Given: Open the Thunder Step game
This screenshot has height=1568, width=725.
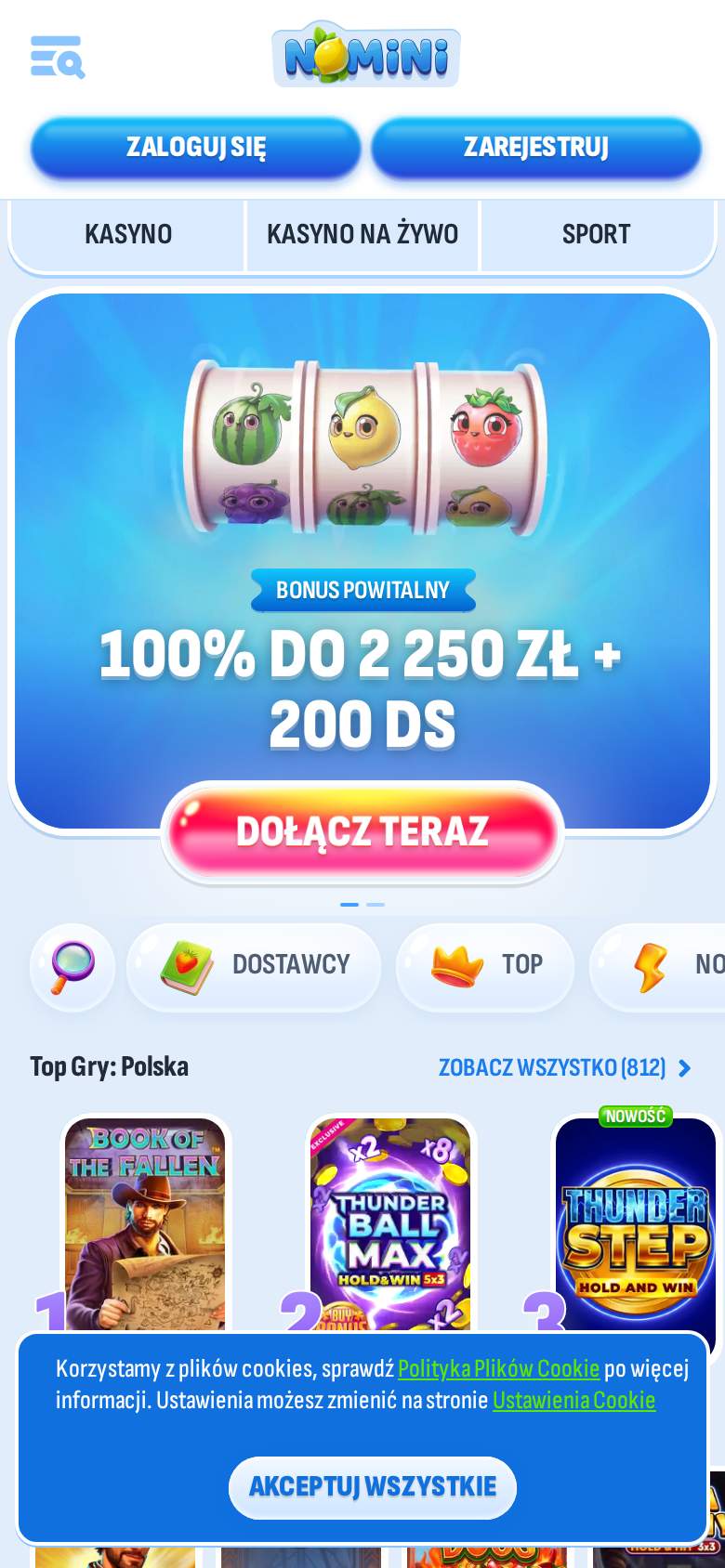Looking at the screenshot, I should 637,1224.
